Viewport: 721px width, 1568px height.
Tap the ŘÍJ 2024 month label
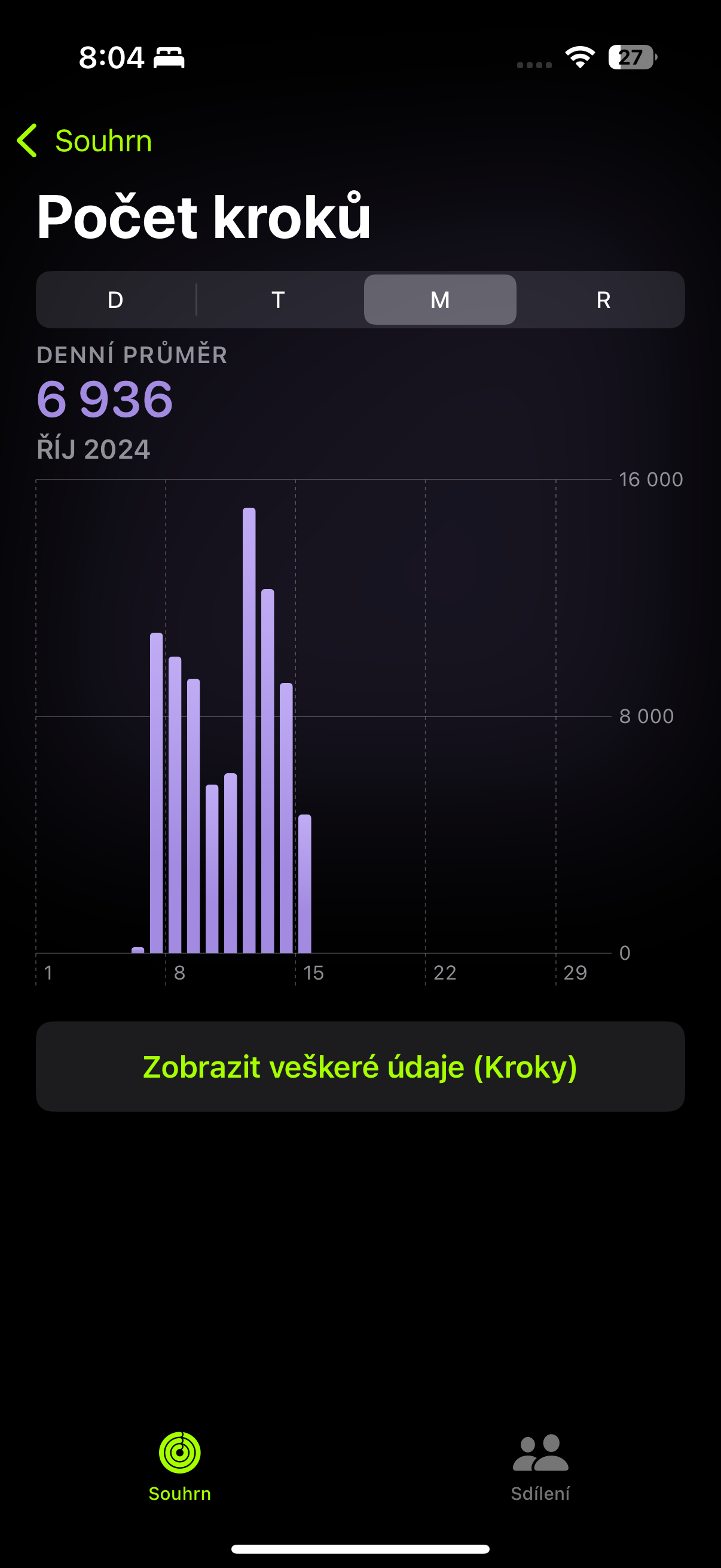[94, 449]
